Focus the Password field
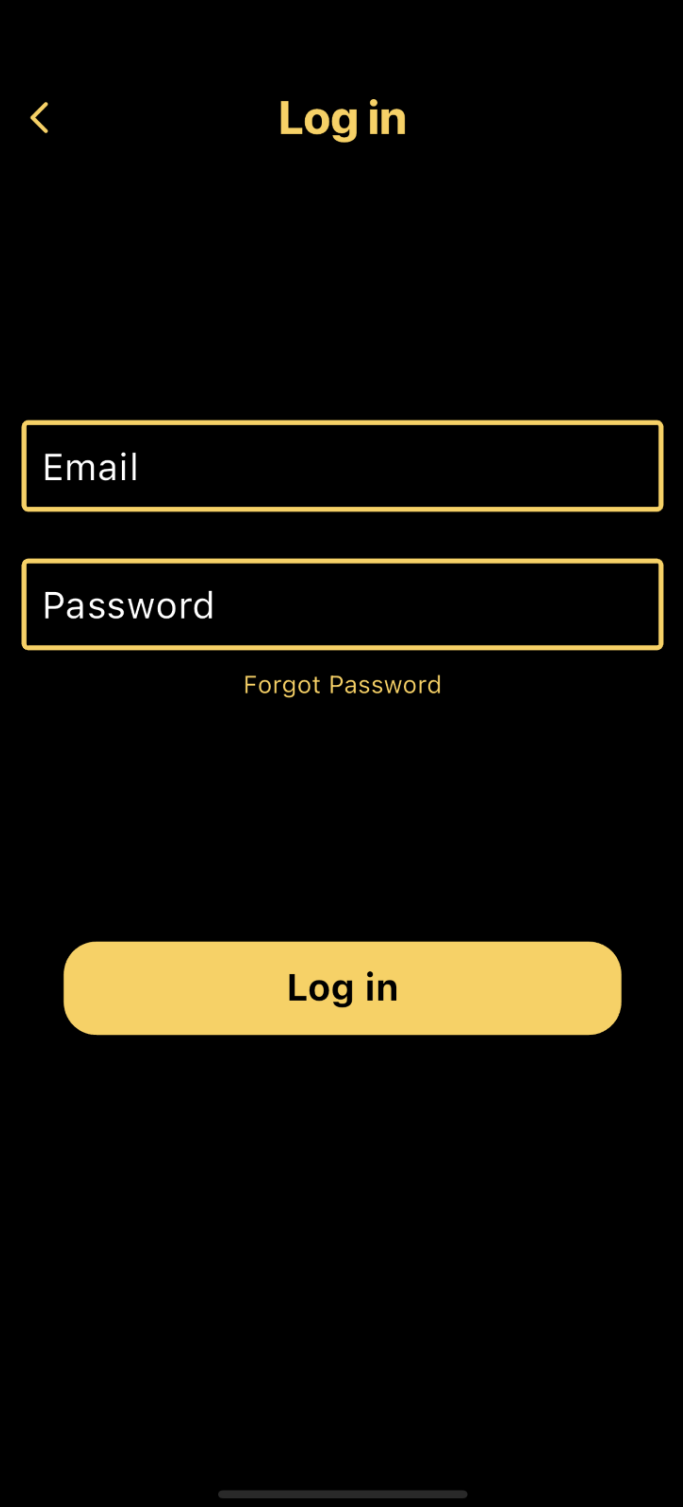Screen dimensions: 683x1507 click(x=342, y=604)
